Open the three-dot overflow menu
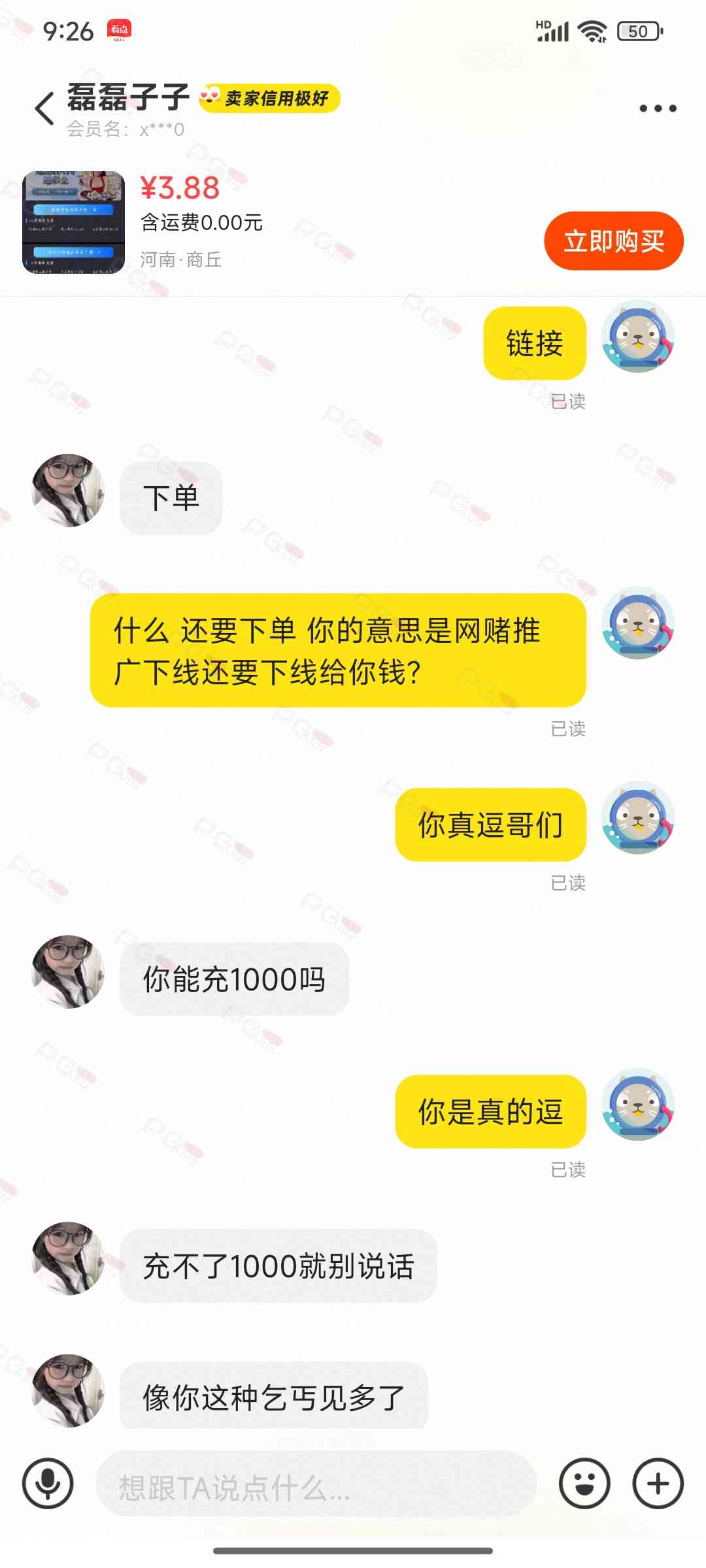 coord(658,108)
